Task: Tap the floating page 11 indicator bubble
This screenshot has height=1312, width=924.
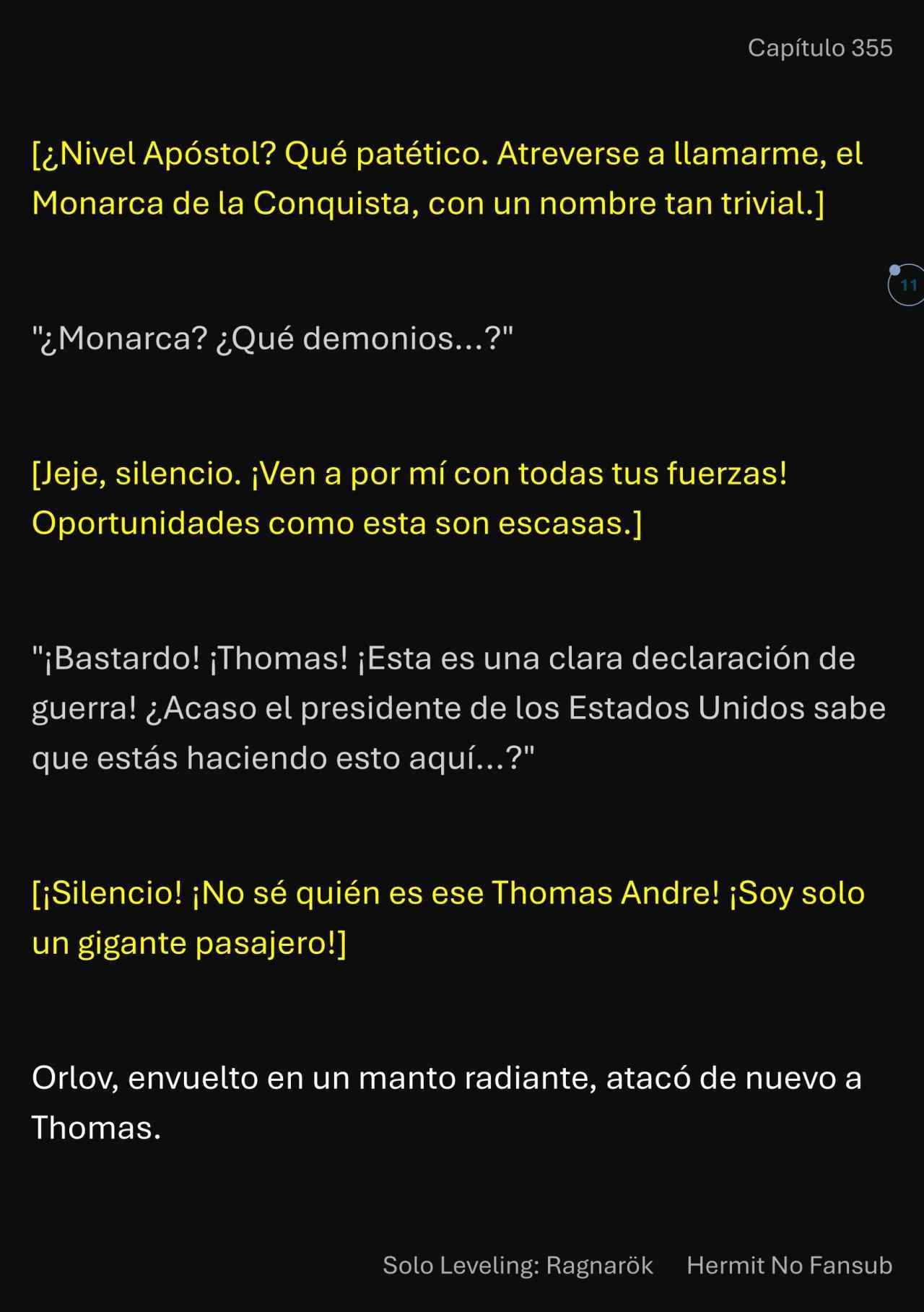Action: click(x=907, y=285)
